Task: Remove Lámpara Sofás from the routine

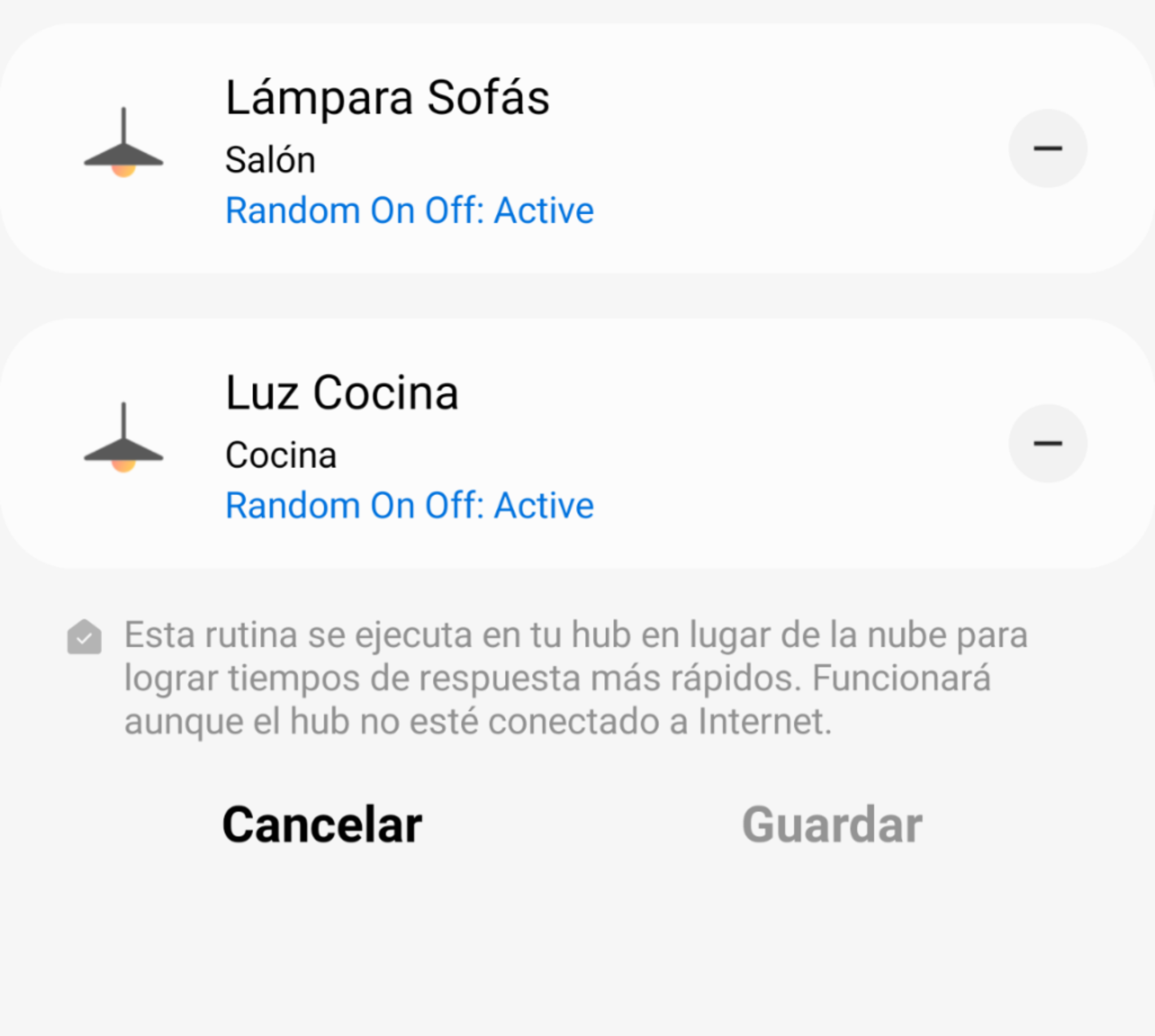Action: click(1047, 148)
